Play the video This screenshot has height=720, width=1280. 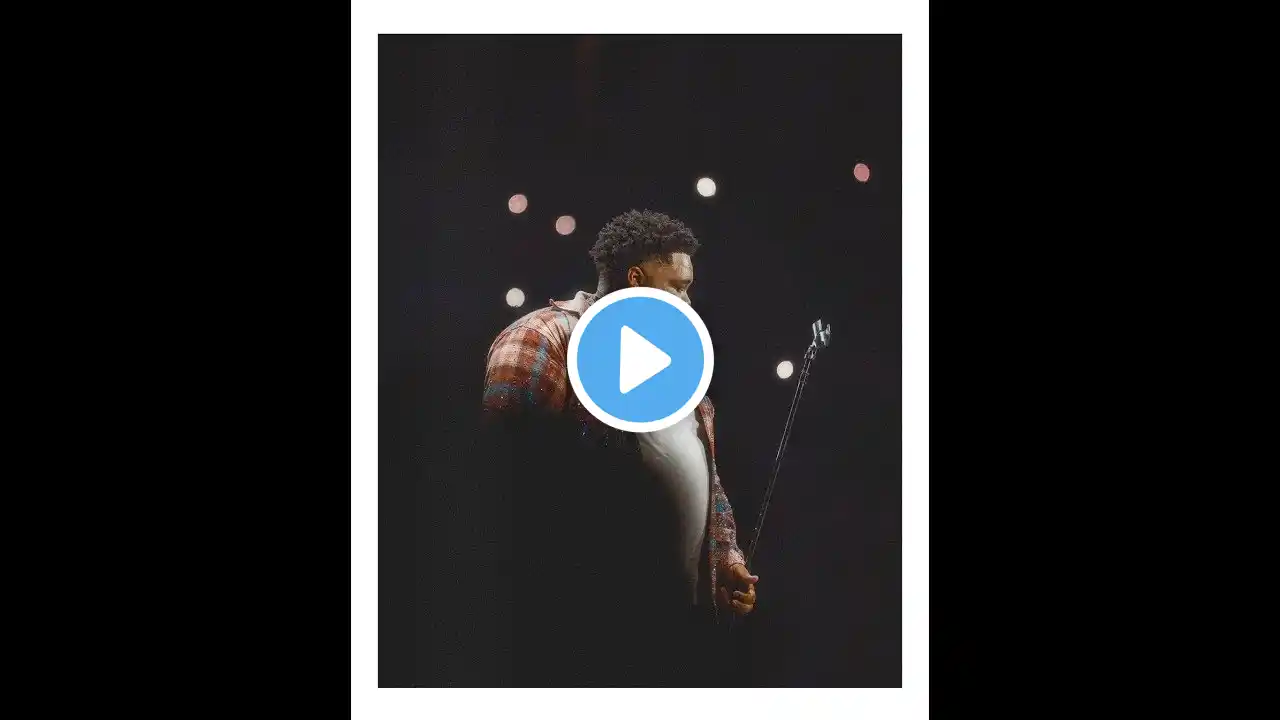point(640,360)
